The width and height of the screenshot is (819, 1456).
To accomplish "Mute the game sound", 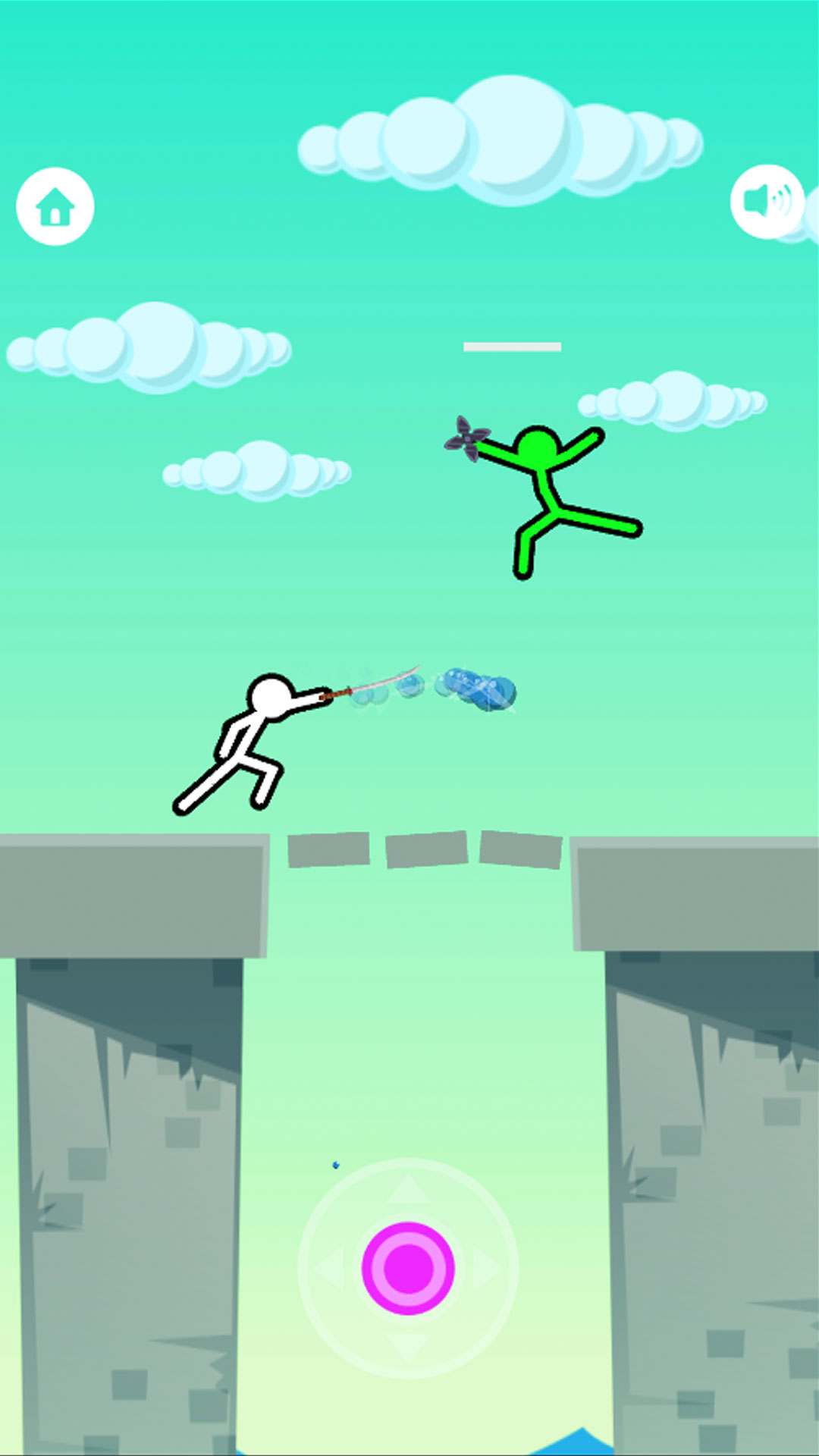I will (x=767, y=202).
